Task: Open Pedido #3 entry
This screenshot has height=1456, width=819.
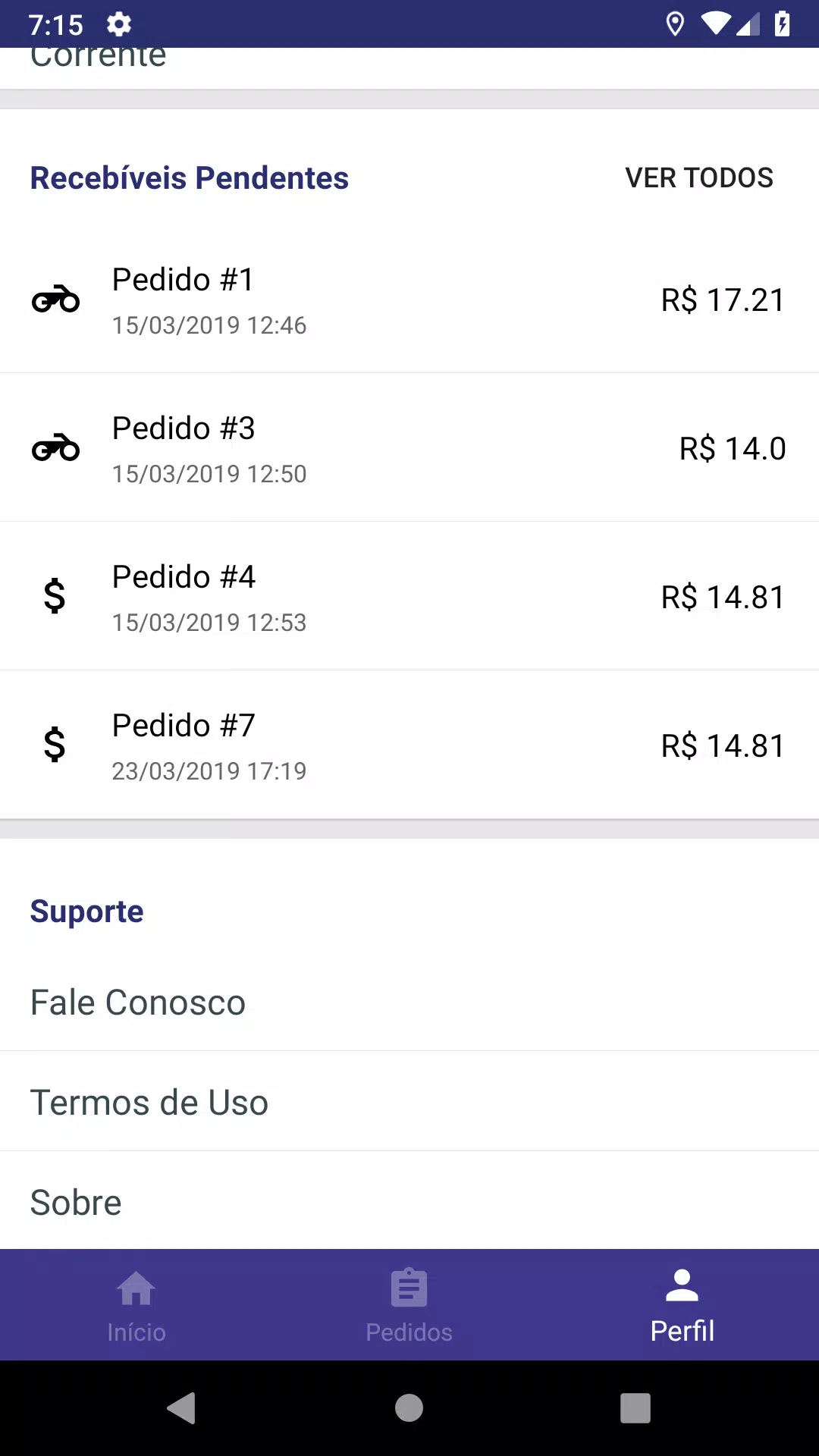Action: (409, 447)
